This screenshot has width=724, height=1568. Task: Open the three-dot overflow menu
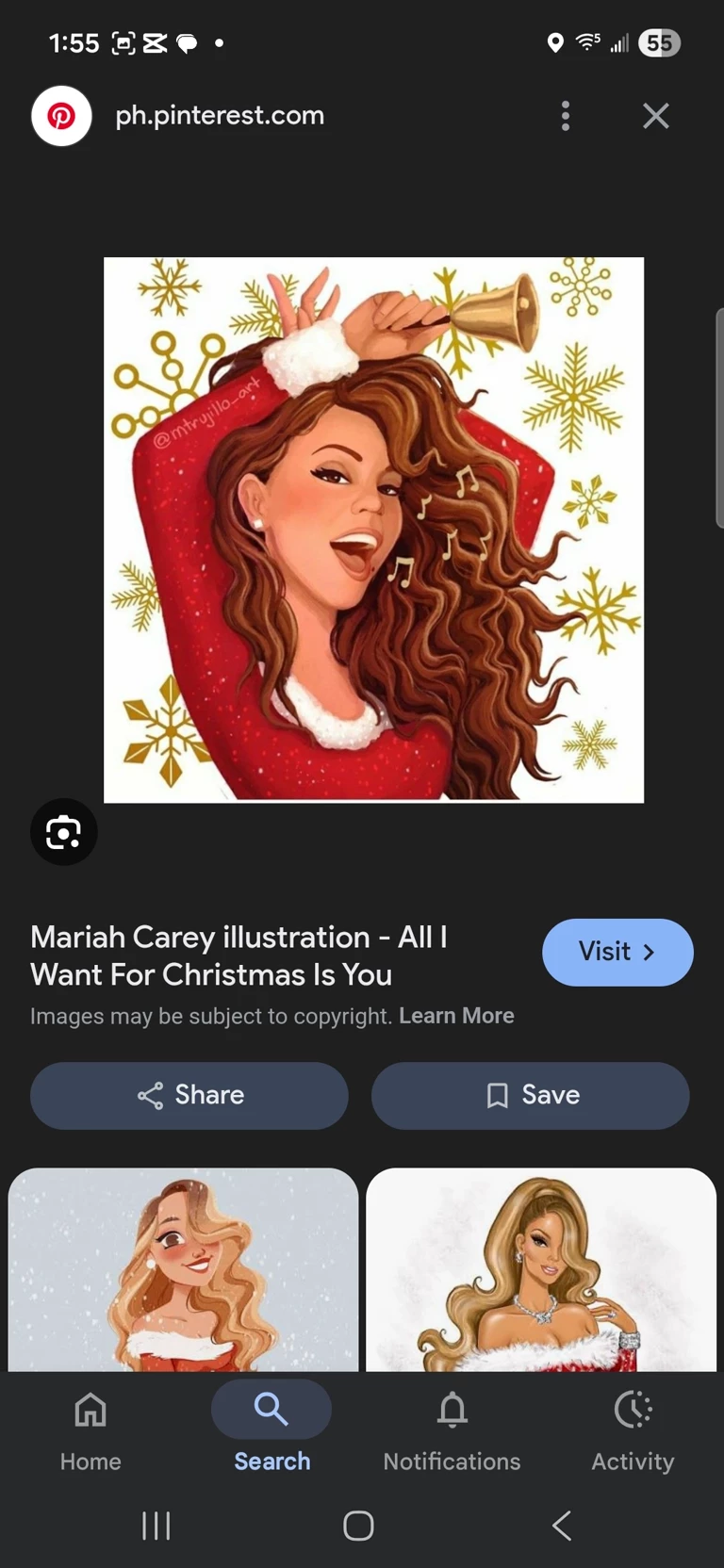point(566,116)
